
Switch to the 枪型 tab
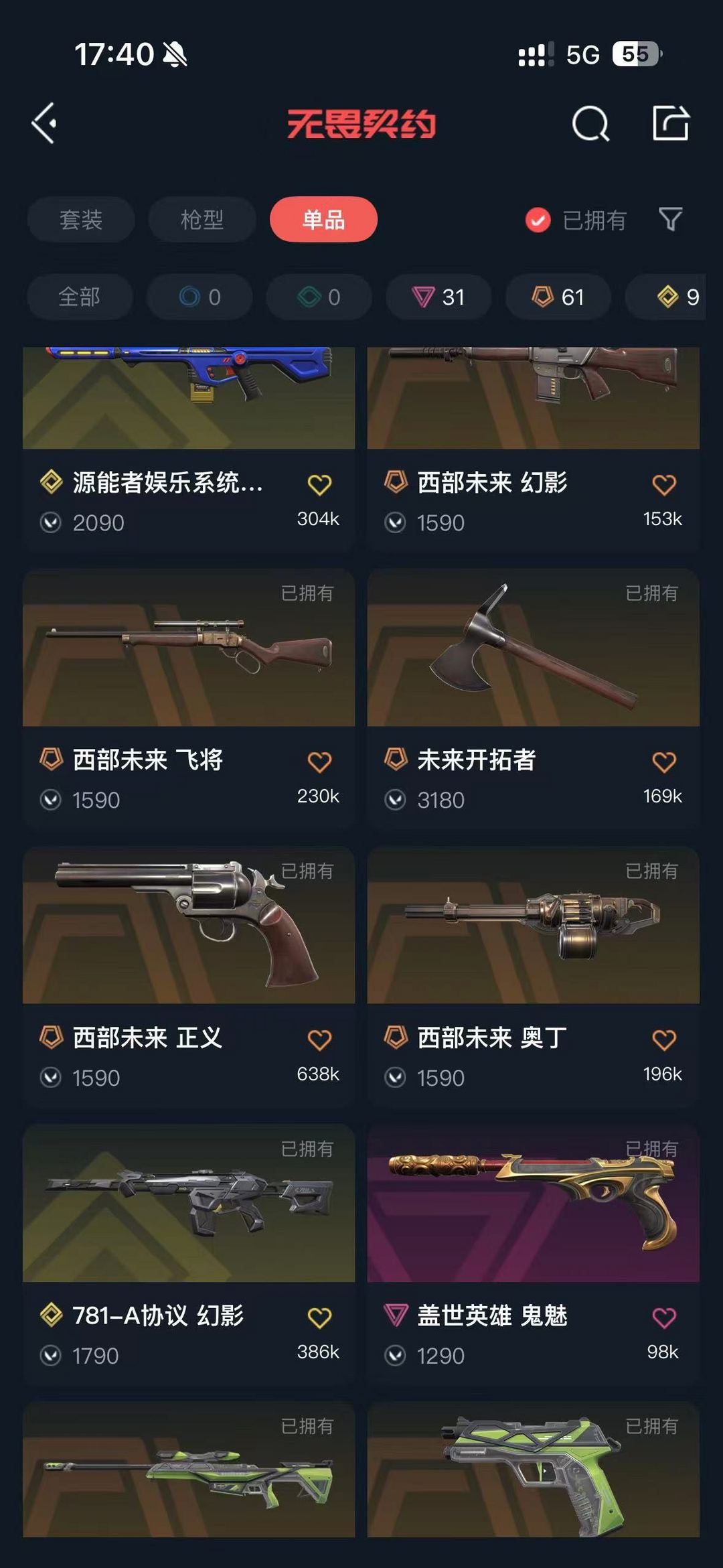(x=202, y=220)
